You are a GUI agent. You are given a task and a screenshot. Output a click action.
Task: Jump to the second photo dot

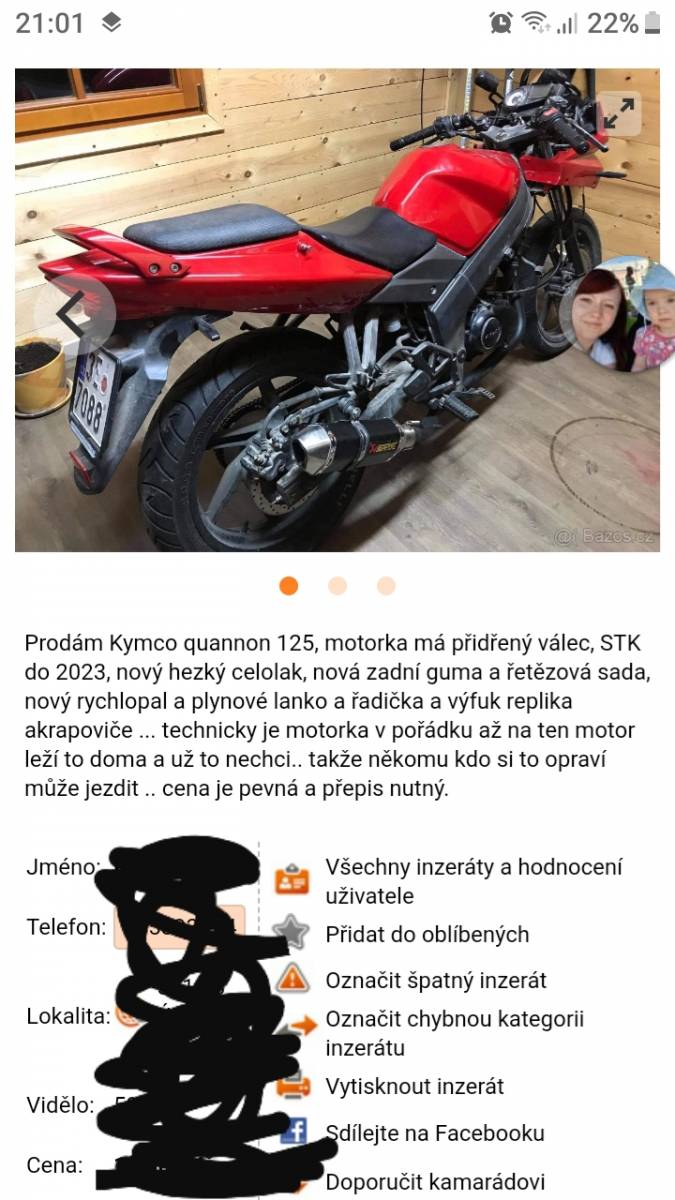pyautogui.click(x=338, y=586)
